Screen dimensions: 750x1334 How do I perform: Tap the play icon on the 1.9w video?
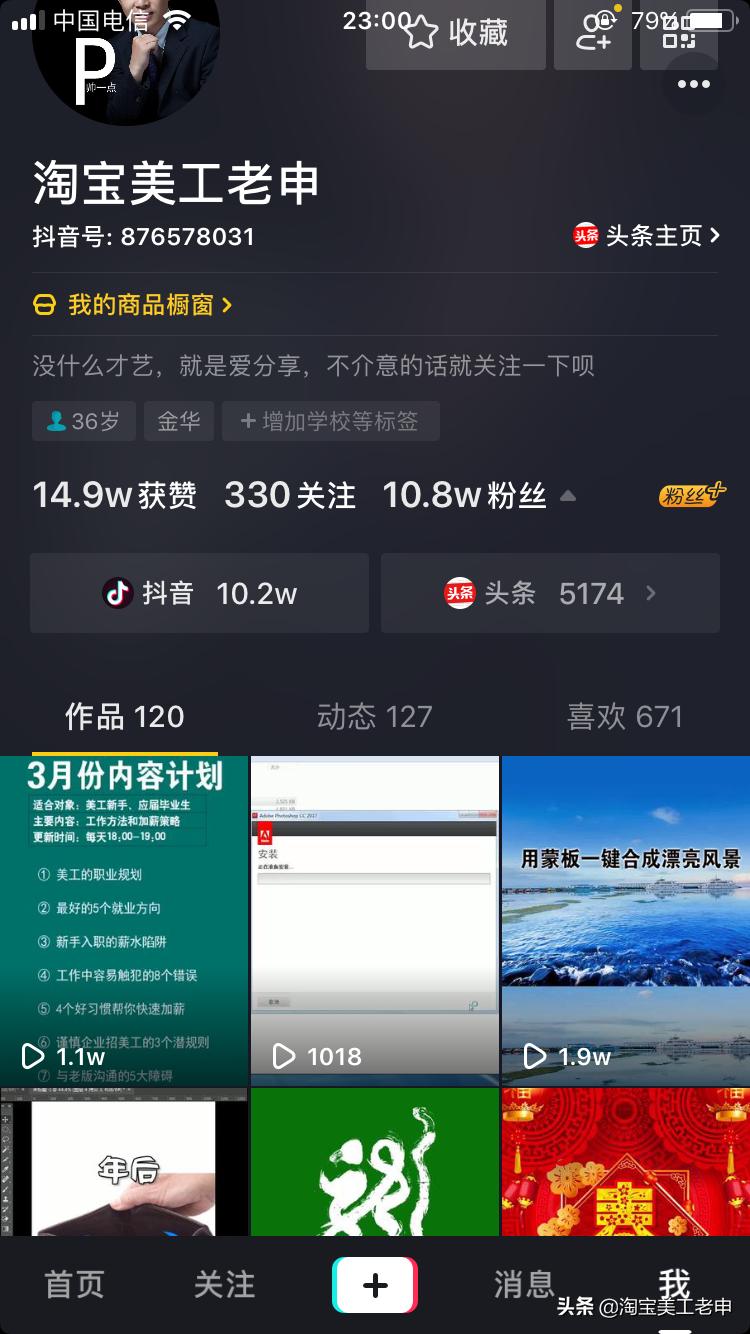coord(536,1056)
